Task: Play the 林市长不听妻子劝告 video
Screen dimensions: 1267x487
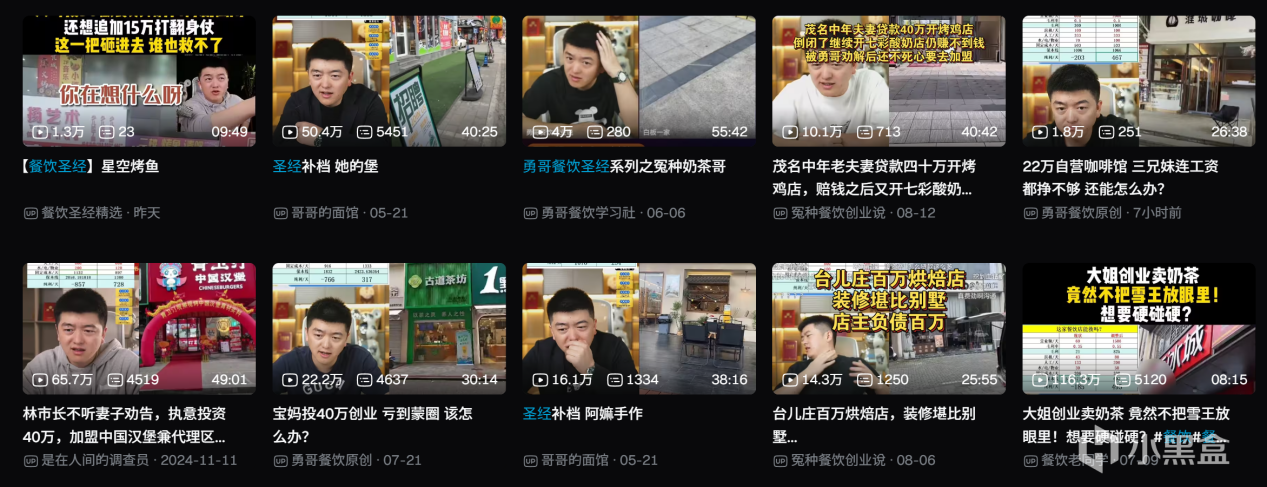Action: 139,329
